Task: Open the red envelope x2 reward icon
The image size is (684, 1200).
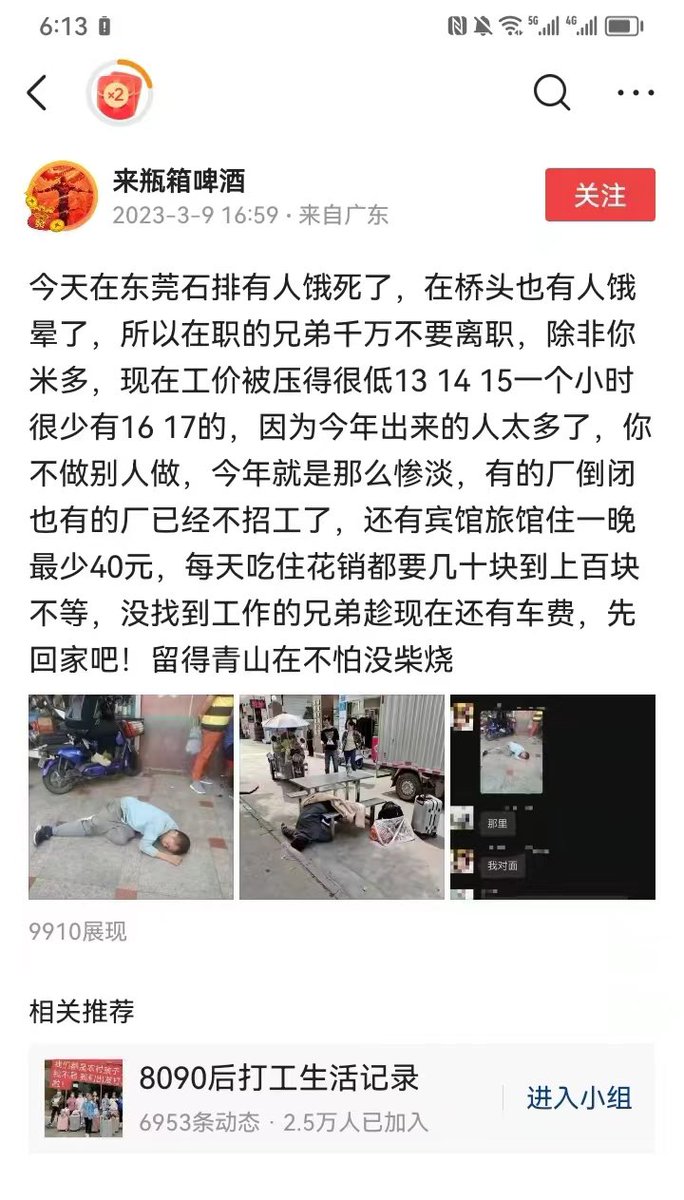Action: (x=120, y=94)
